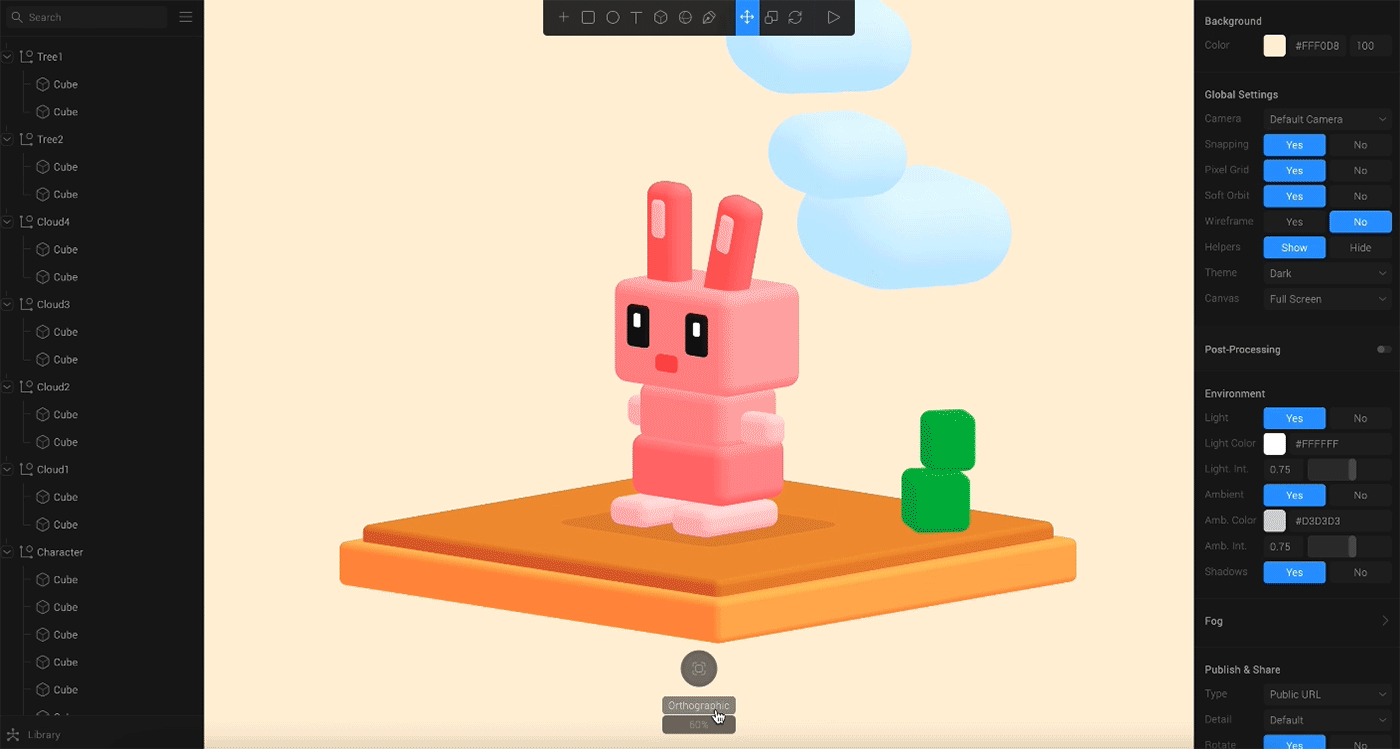Select the Character group layer
1400x749 pixels.
point(59,552)
